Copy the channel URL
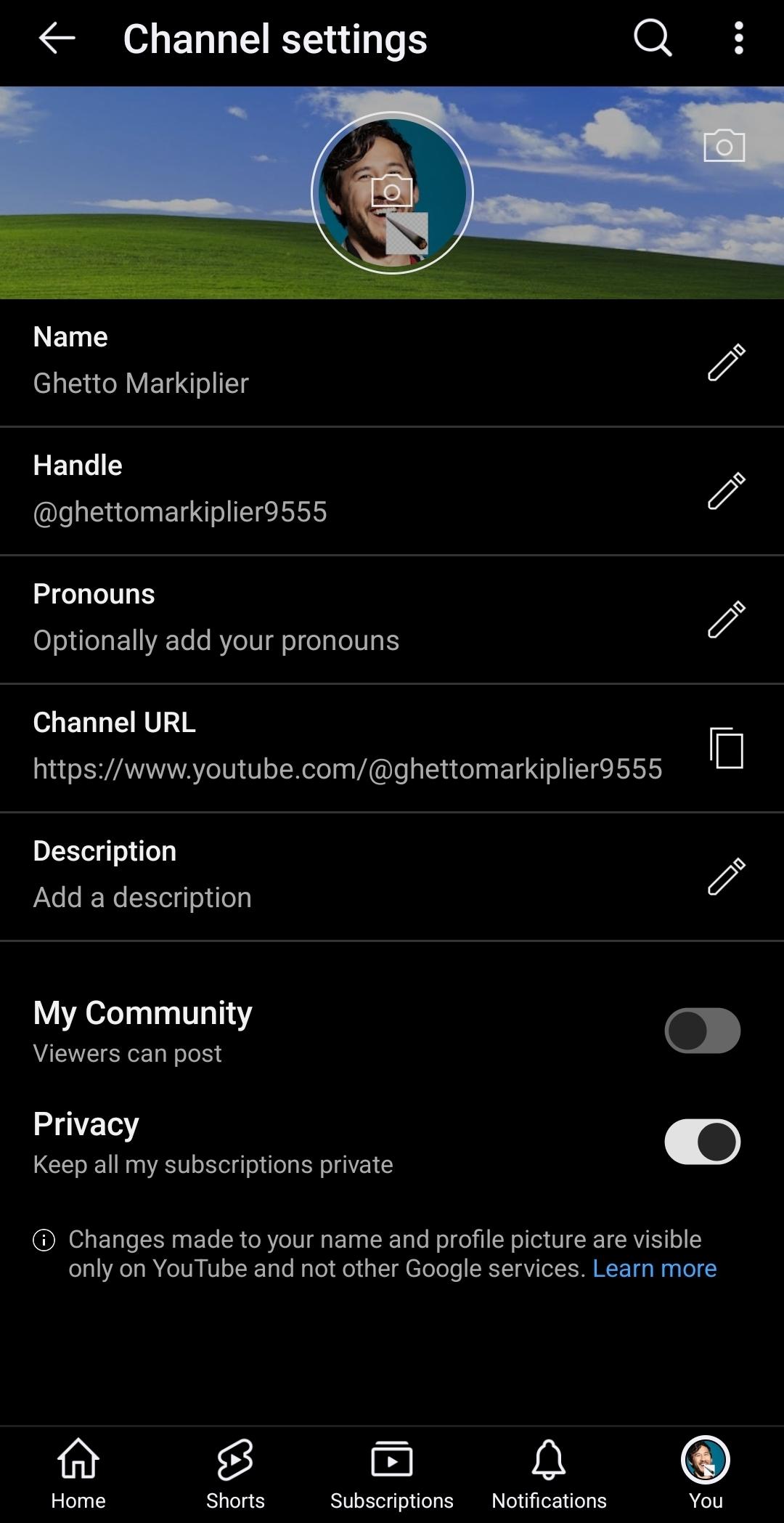Screen dimensions: 784x1523 (x=726, y=747)
